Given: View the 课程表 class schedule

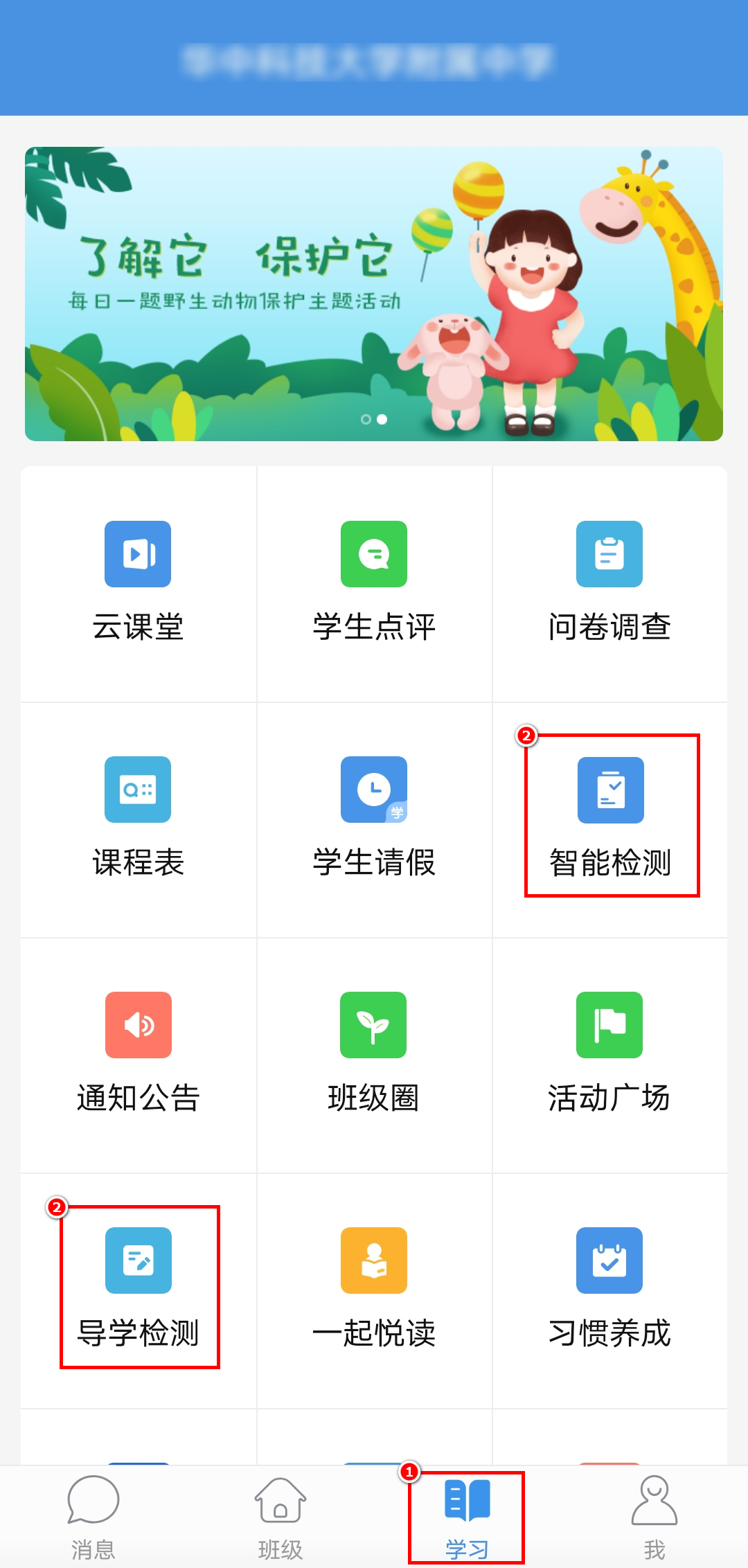Looking at the screenshot, I should pos(138,817).
